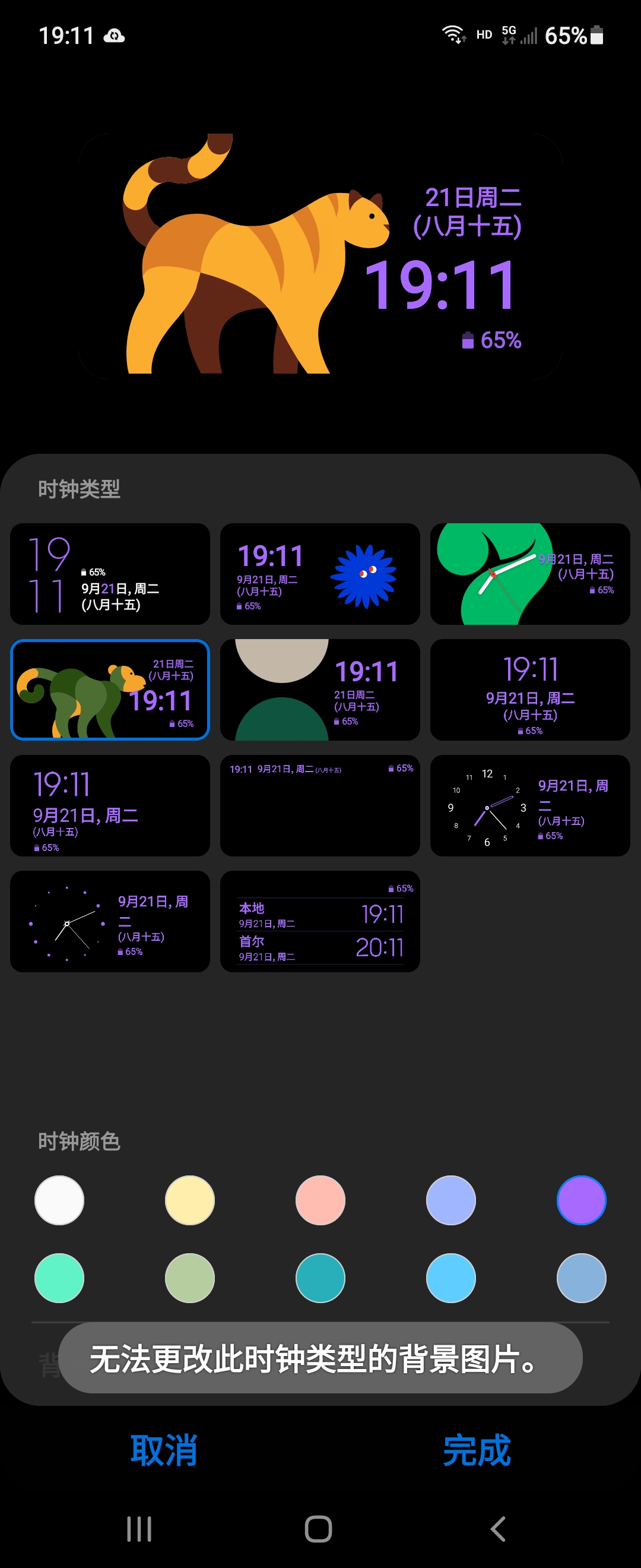
Task: Pick the green leaf analog clock style
Action: (x=529, y=573)
